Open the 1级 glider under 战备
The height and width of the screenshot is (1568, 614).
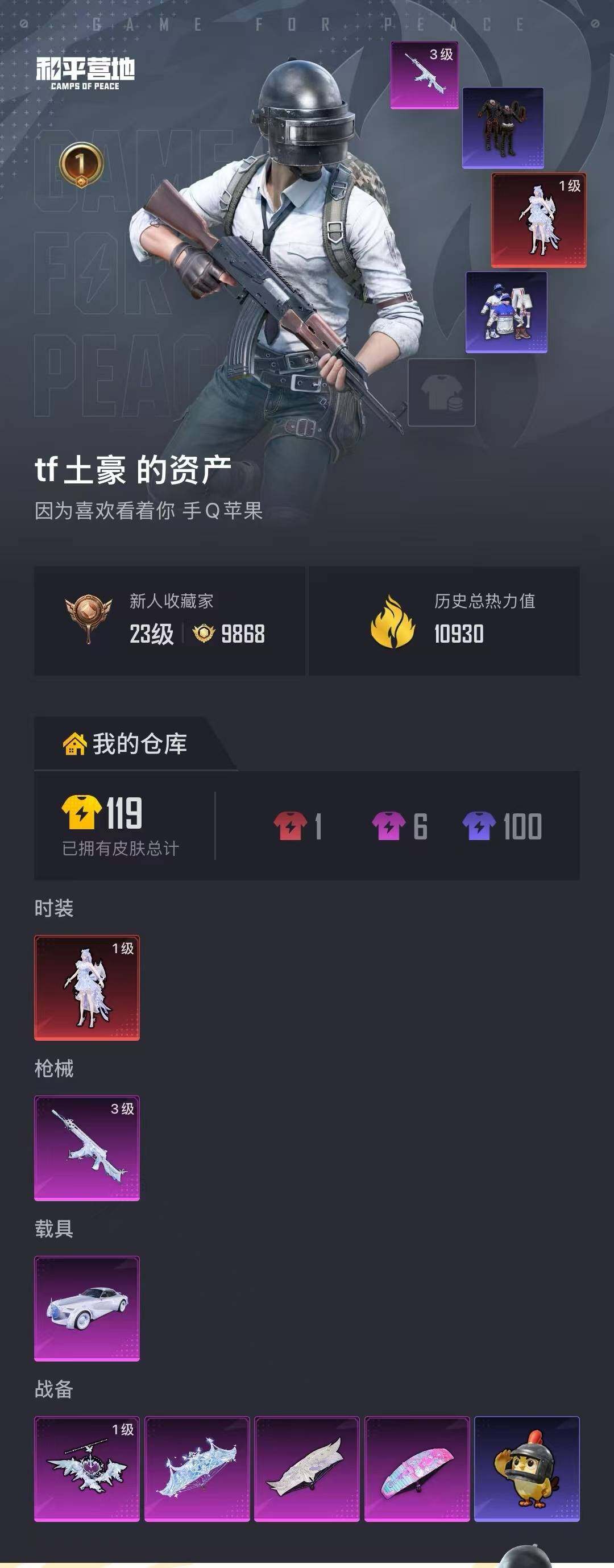coord(88,1467)
